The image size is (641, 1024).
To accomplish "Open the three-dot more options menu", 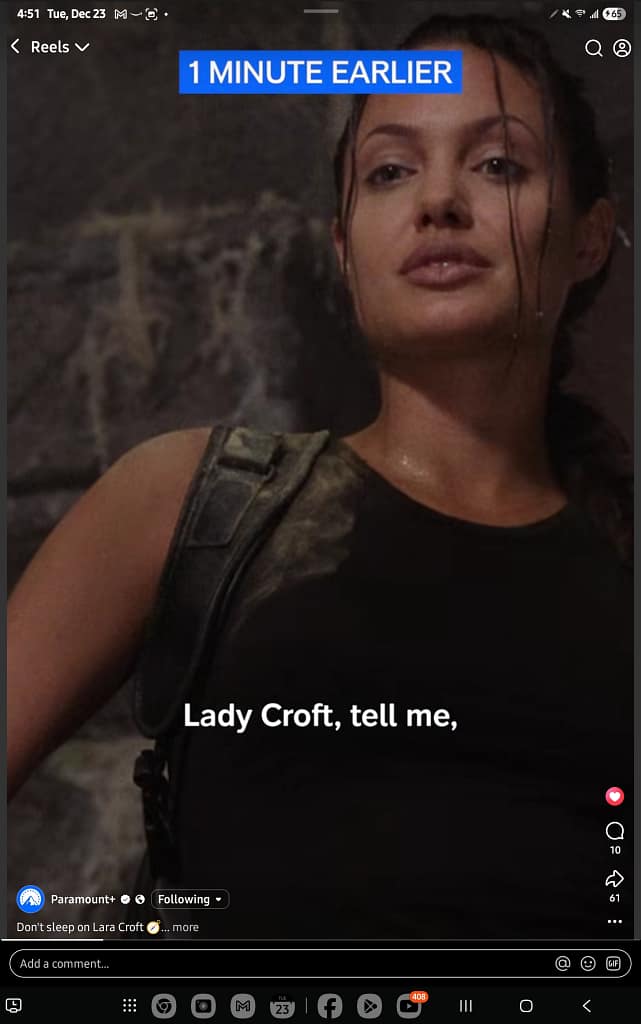I will click(615, 922).
